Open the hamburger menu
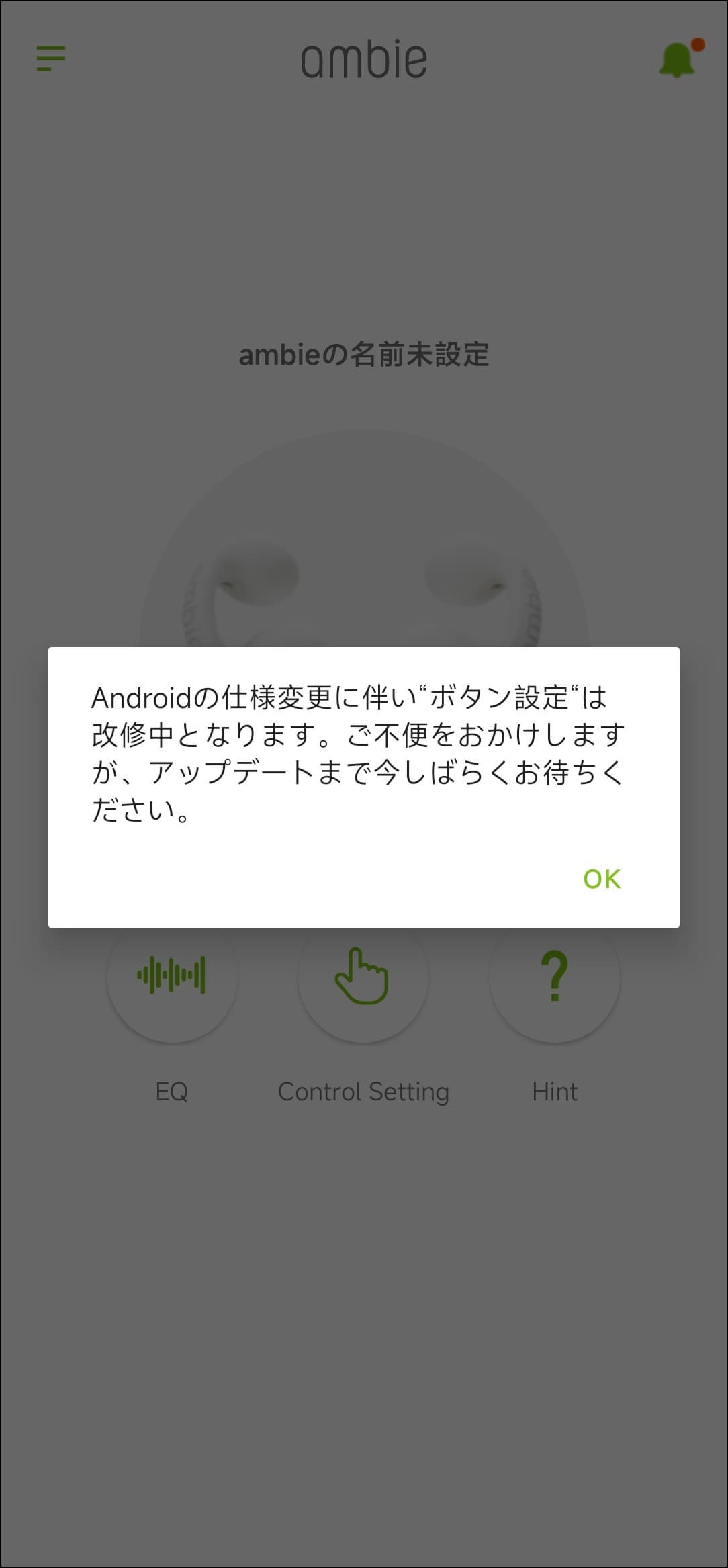Image resolution: width=728 pixels, height=1568 pixels. point(51,58)
